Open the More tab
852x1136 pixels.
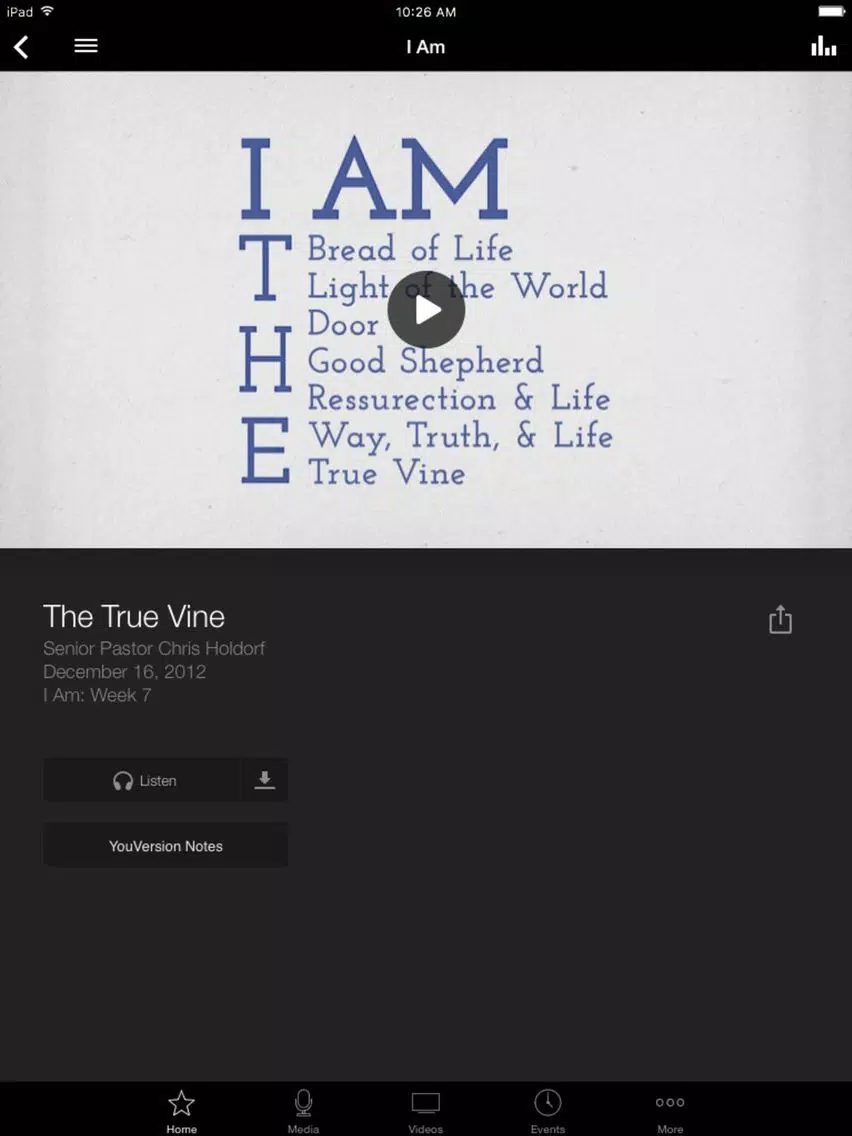click(669, 1110)
